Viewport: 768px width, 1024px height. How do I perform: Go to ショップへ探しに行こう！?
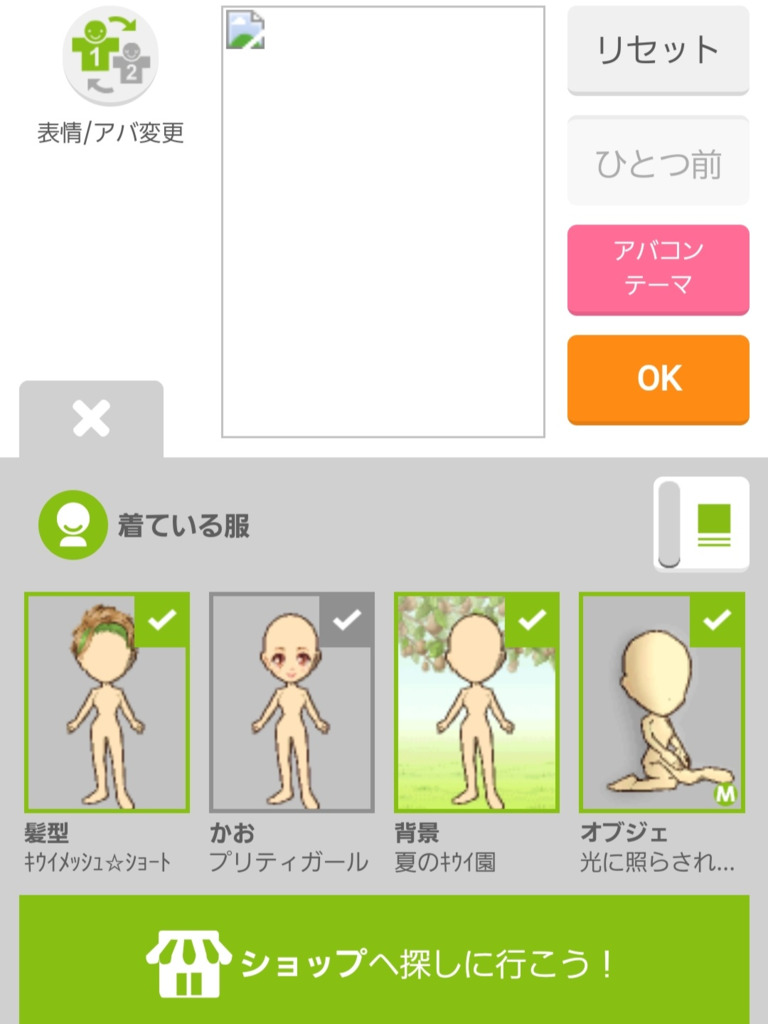(x=384, y=963)
